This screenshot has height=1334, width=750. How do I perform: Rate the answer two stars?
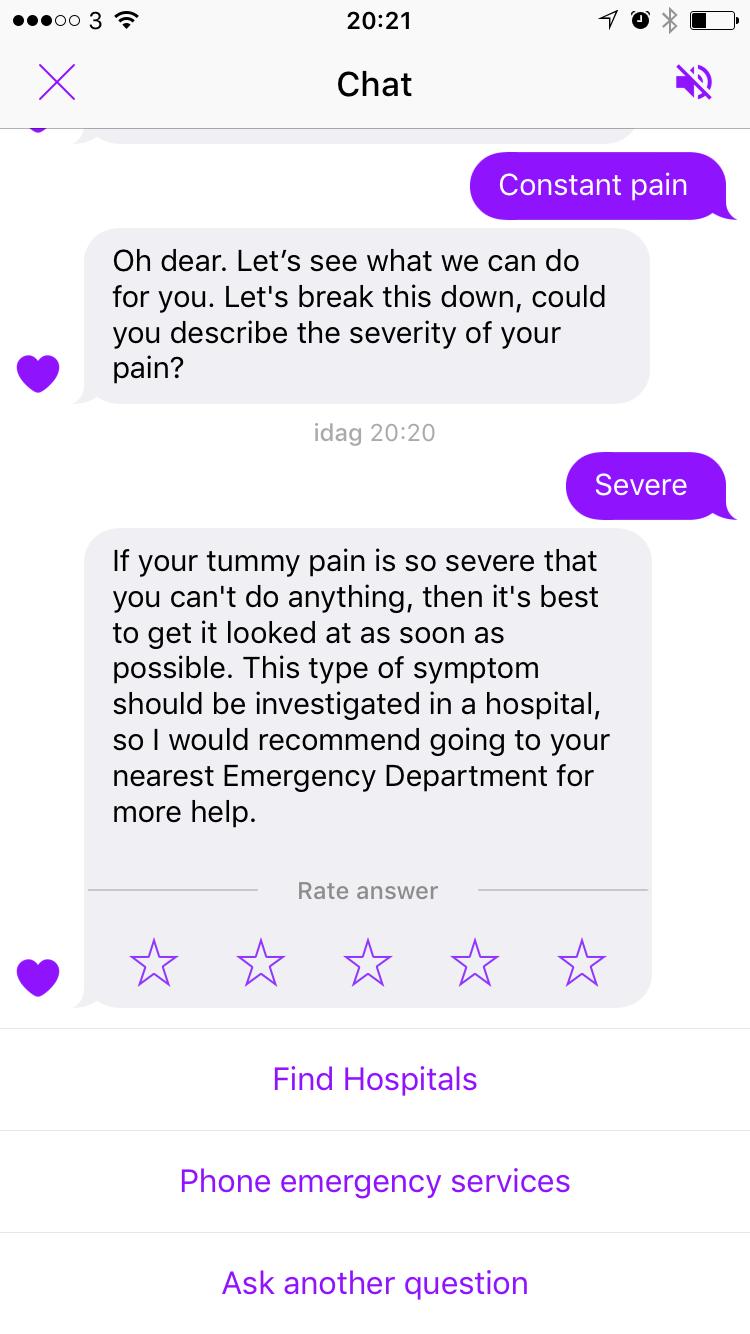(x=261, y=962)
